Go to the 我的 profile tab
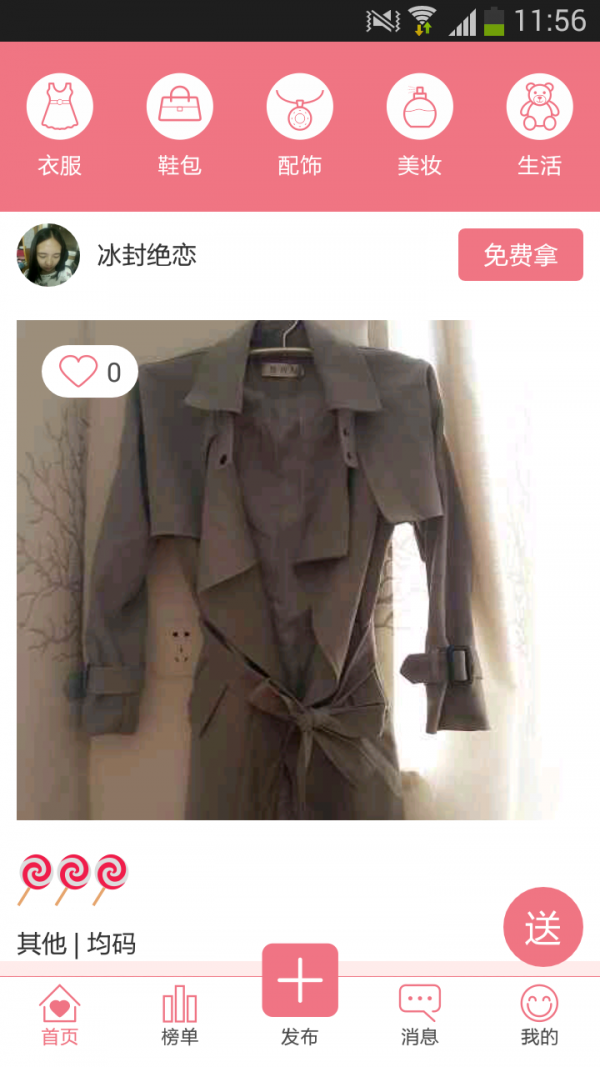The image size is (600, 1067). tap(540, 1015)
